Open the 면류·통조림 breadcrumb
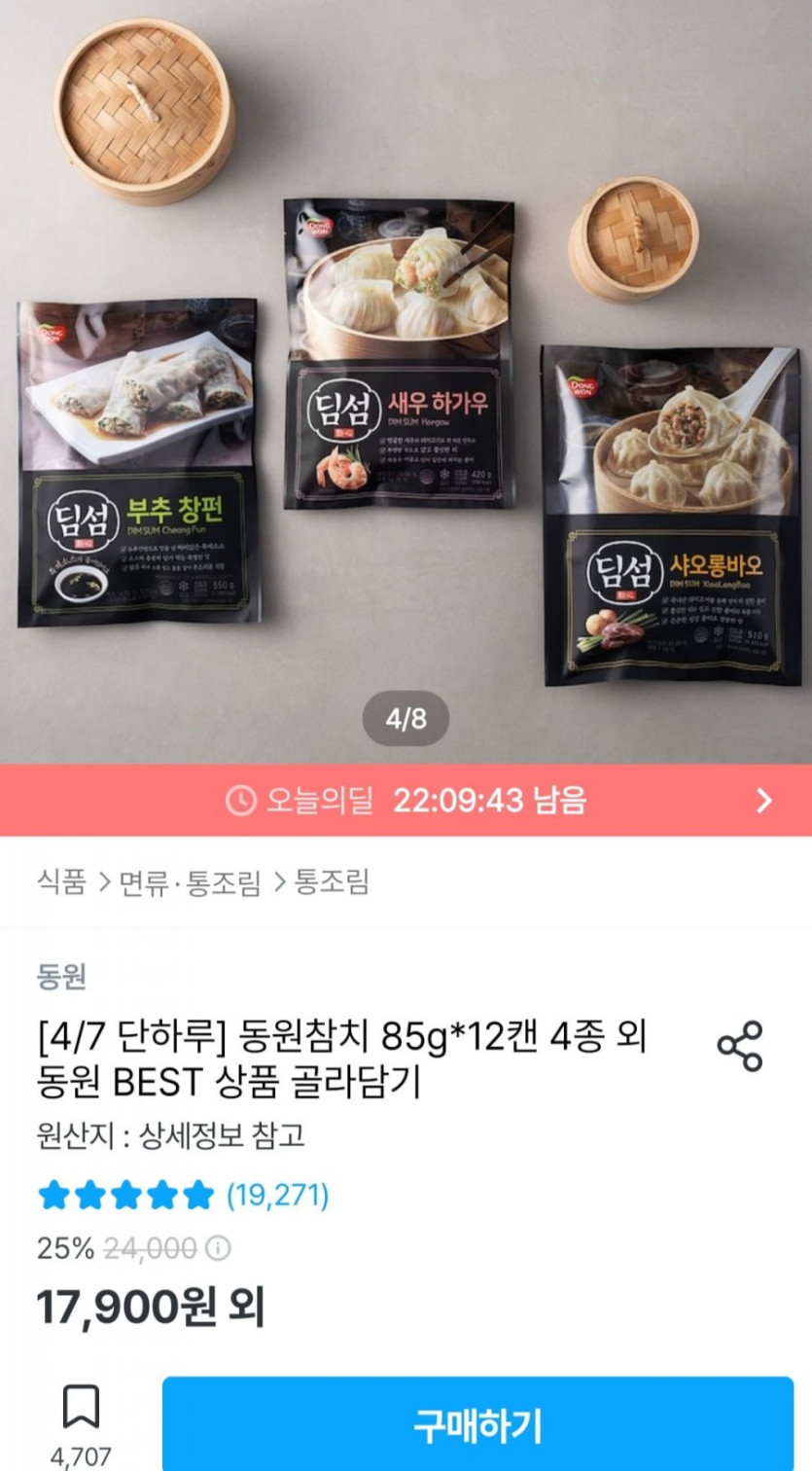 tap(190, 882)
